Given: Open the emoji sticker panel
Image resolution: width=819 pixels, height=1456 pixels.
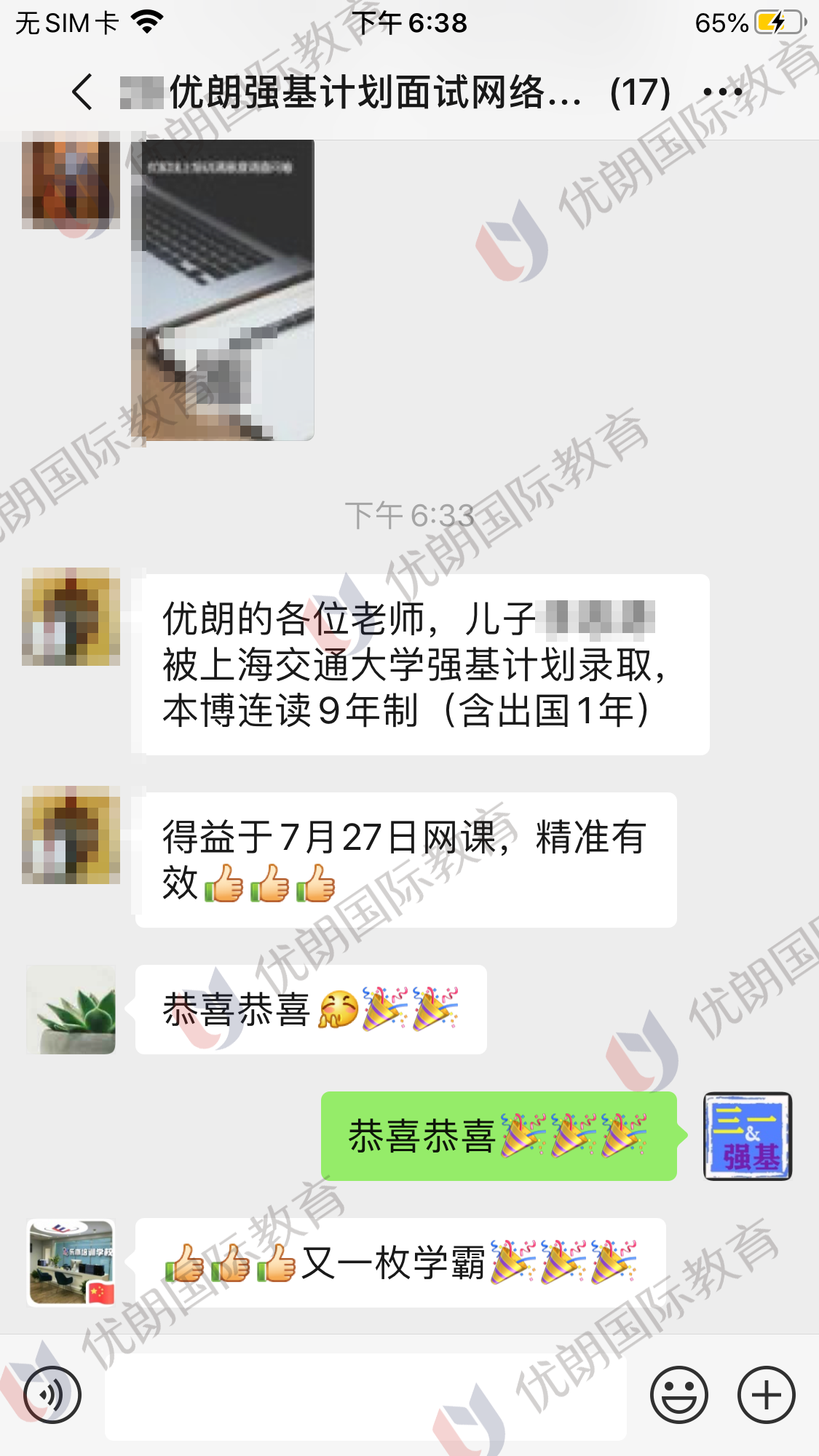Looking at the screenshot, I should (x=678, y=1394).
